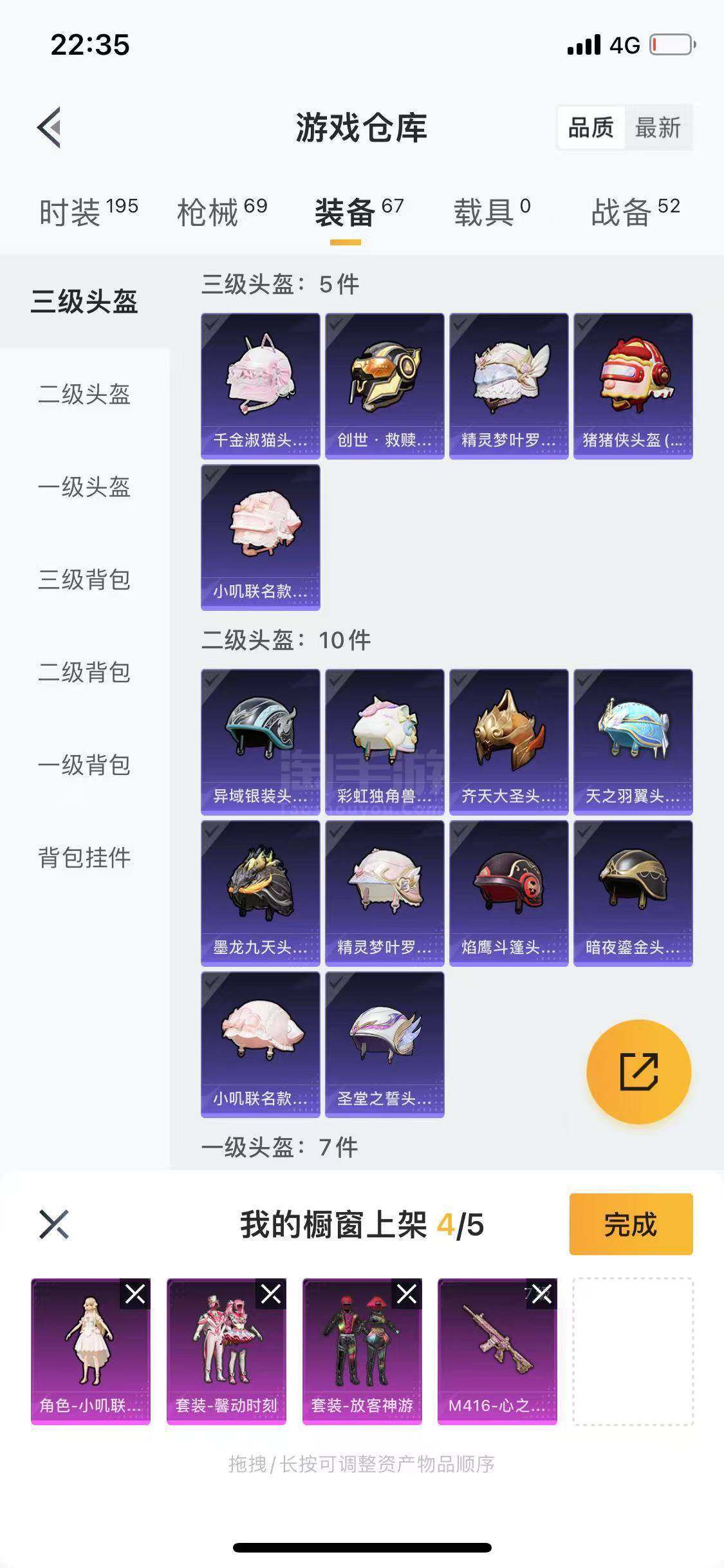This screenshot has height=1568, width=724.
Task: Choose the 圣堂之誓头盔 item
Action: [x=384, y=1044]
